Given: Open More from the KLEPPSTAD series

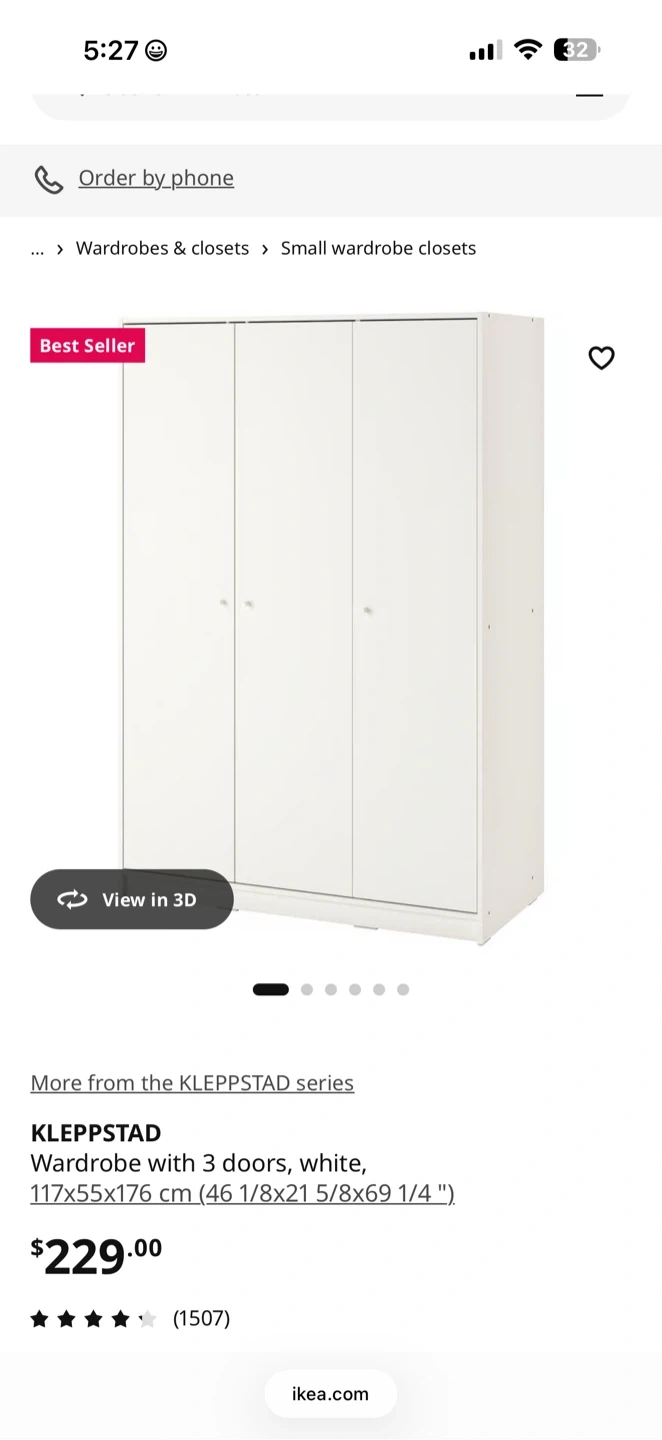Looking at the screenshot, I should tap(192, 1083).
